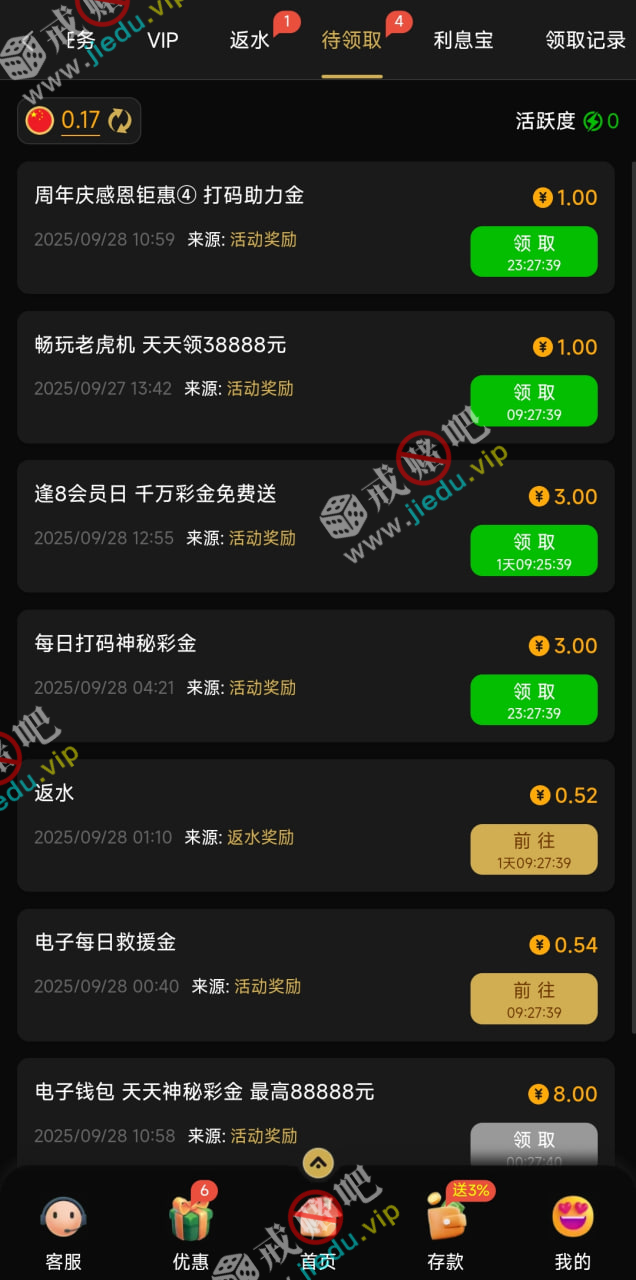Claim the 逢8会员日 bonus
This screenshot has width=636, height=1280.
534,550
